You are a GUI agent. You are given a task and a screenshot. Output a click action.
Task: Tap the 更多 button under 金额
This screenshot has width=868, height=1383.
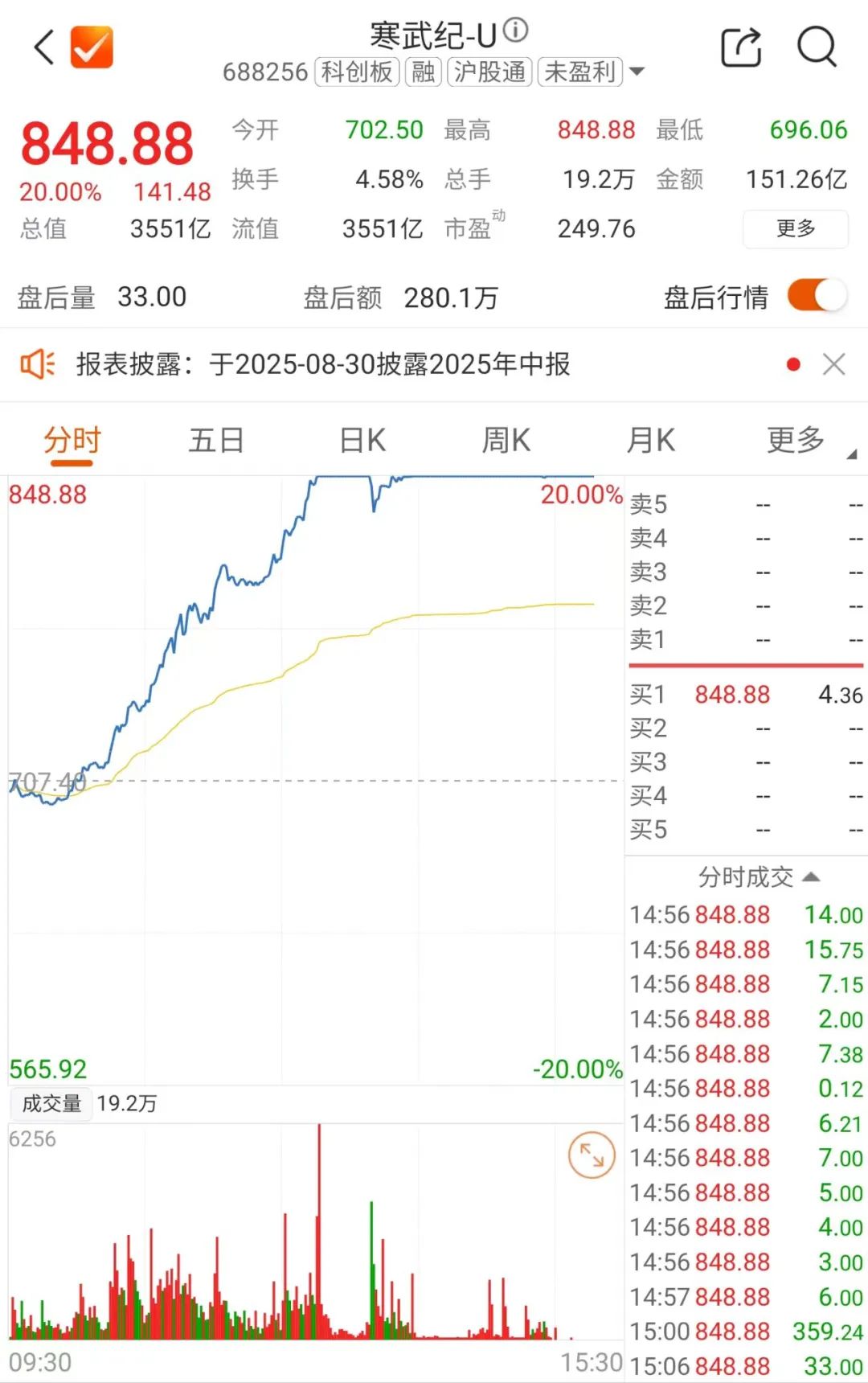point(795,228)
